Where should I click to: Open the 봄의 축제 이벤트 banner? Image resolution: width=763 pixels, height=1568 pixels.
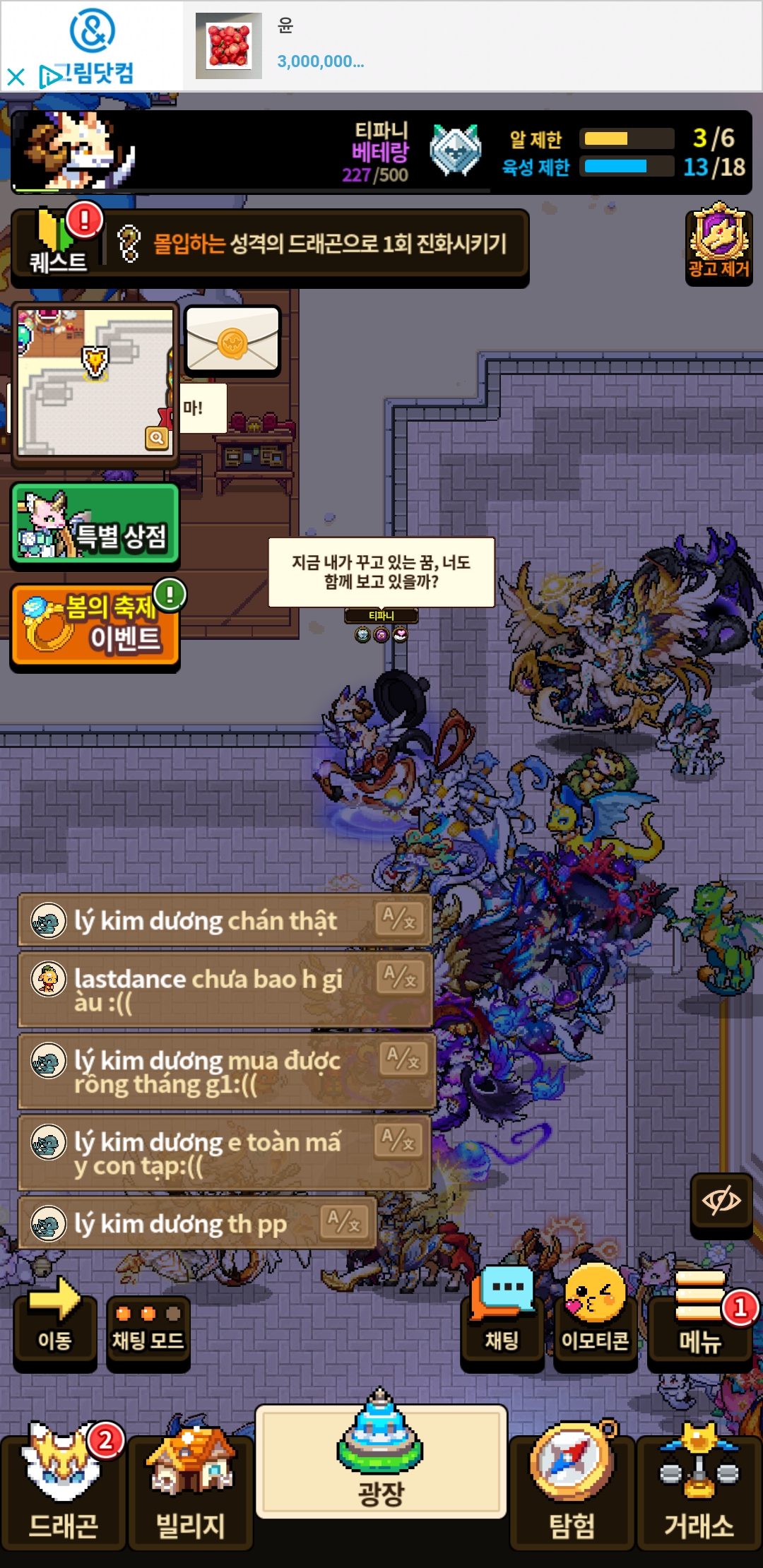pyautogui.click(x=95, y=626)
